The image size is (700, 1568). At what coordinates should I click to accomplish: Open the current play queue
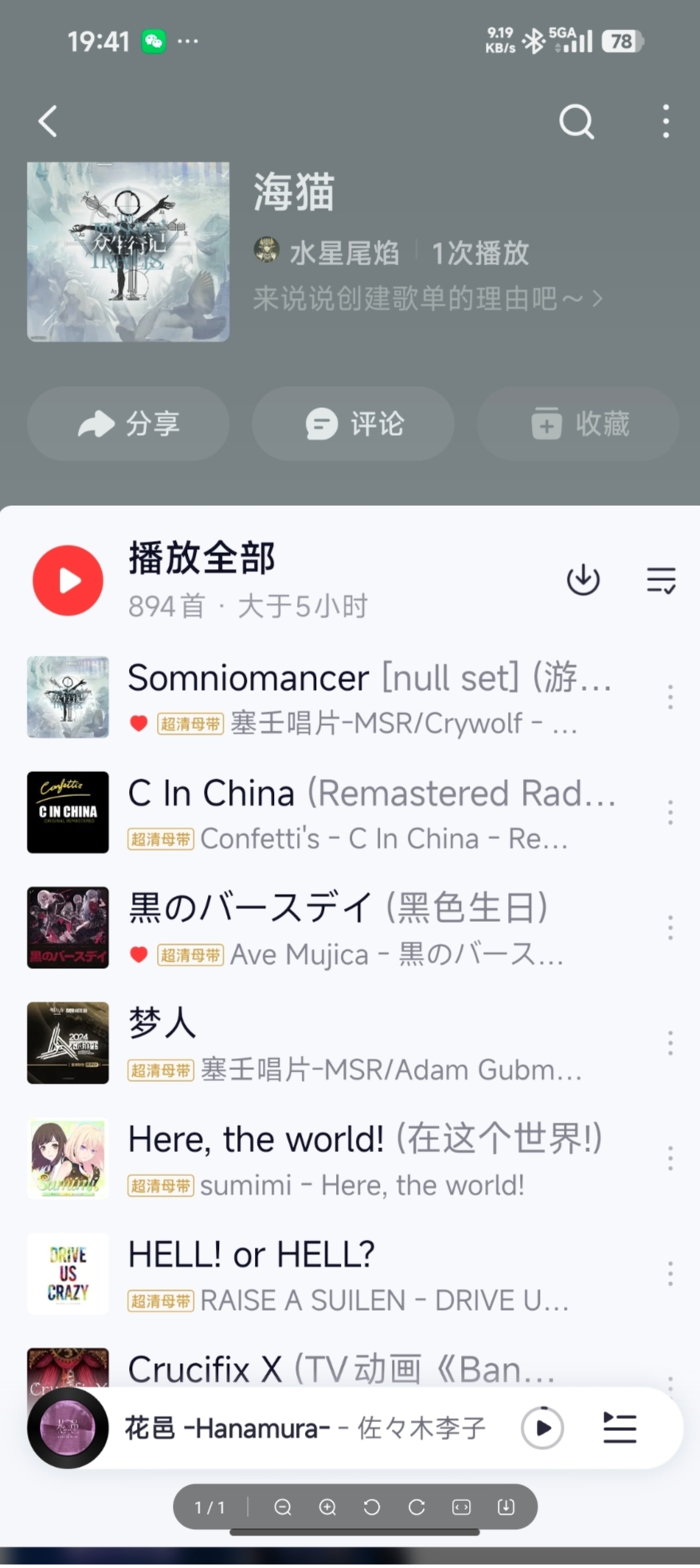[620, 1428]
